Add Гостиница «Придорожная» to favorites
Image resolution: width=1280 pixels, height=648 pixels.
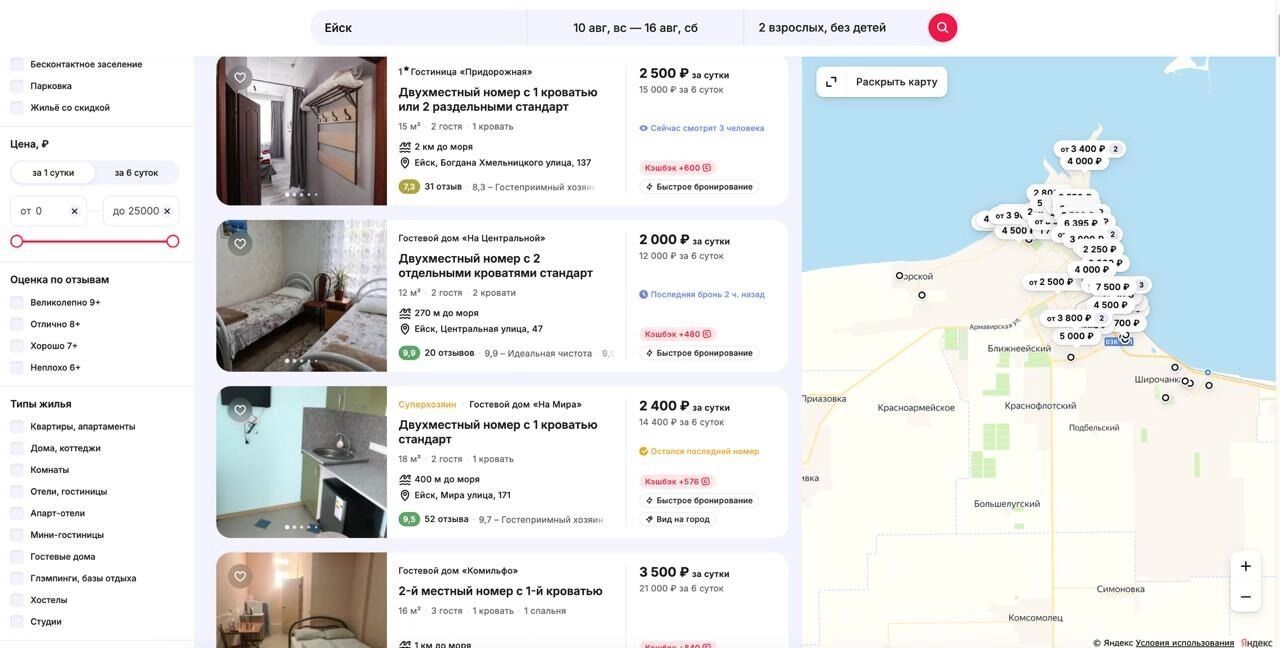pos(240,78)
